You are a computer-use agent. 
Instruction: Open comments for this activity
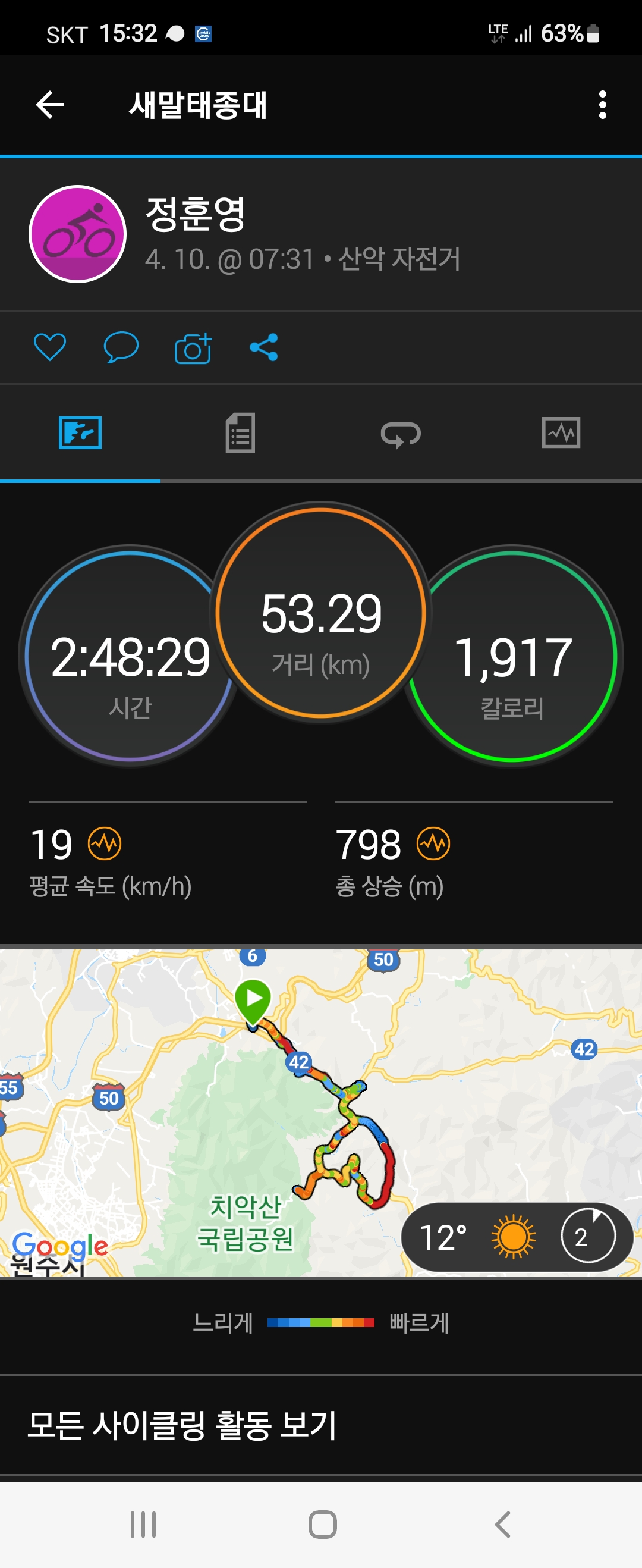(121, 347)
